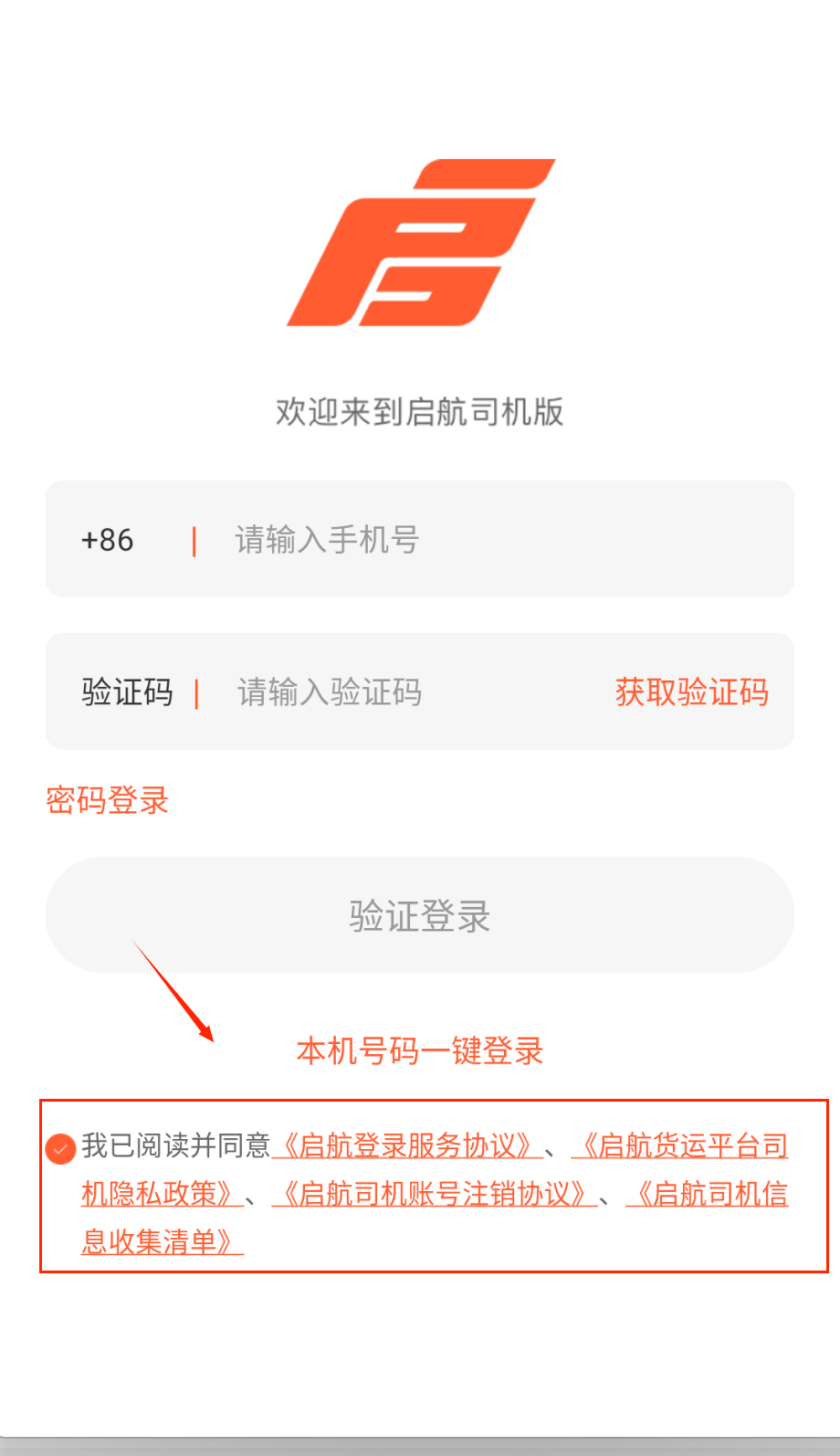Open 《启航货运平台司机隐私政策》 link
This screenshot has width=840, height=1456.
(679, 1145)
